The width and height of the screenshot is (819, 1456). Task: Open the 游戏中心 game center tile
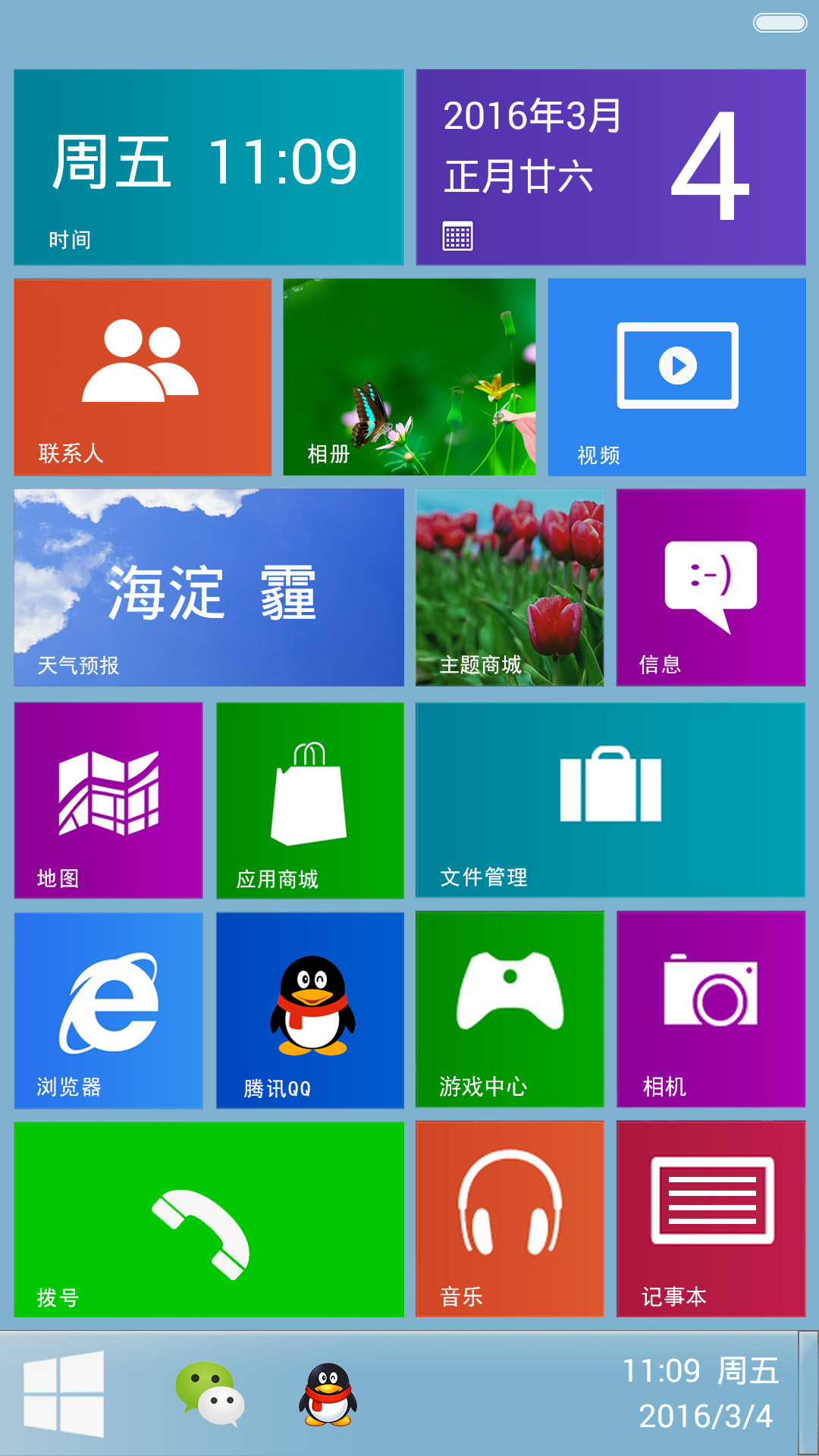[510, 1009]
